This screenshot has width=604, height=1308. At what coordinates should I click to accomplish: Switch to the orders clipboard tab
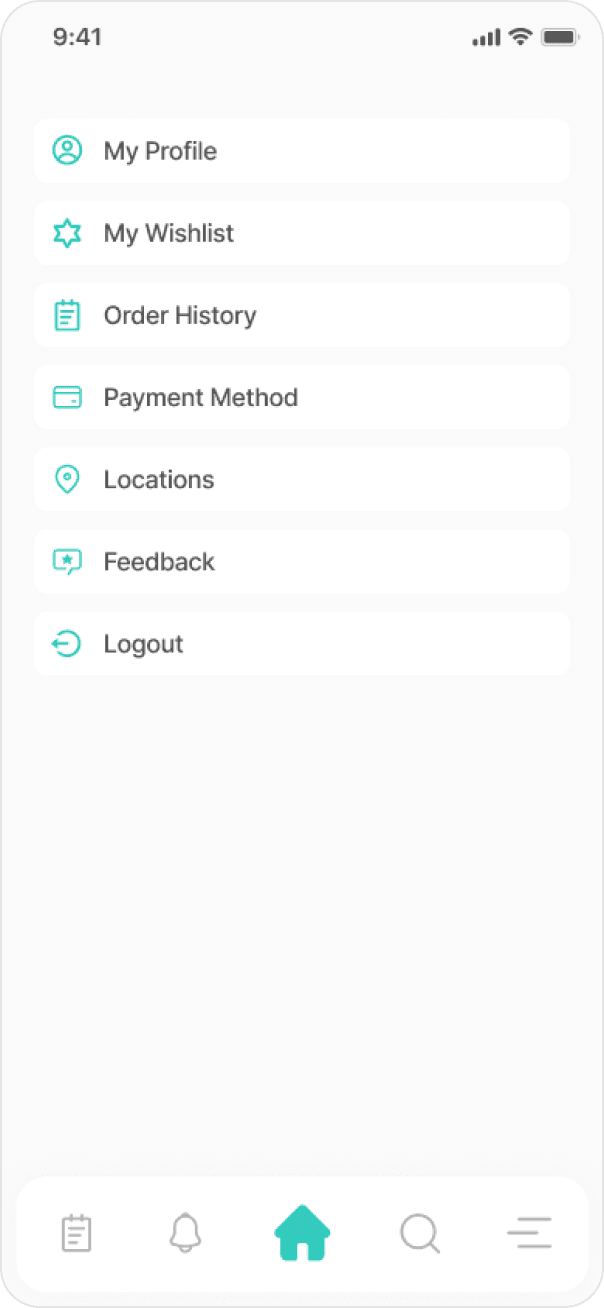(x=76, y=1233)
